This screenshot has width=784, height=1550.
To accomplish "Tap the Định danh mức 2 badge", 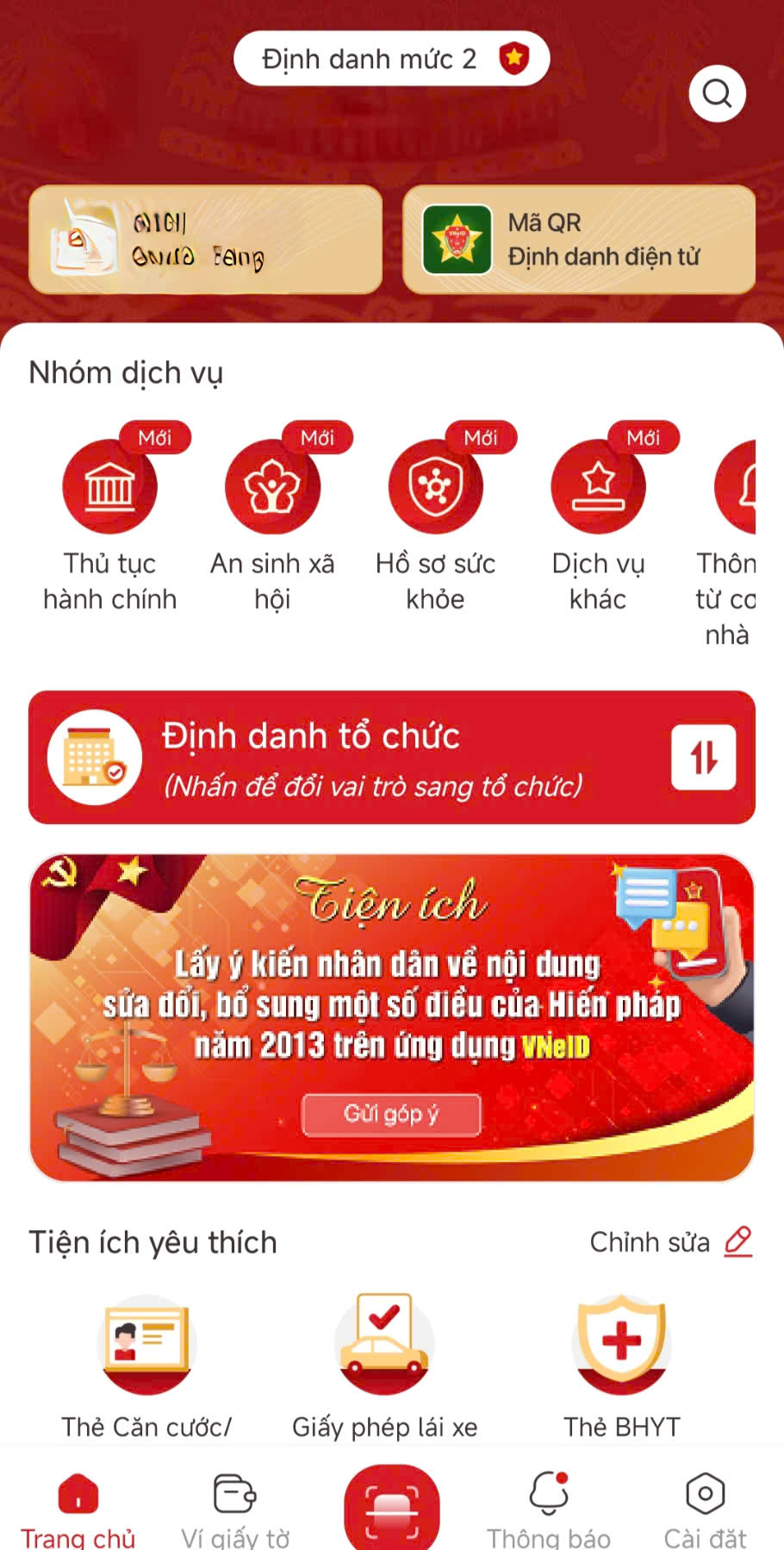I will (x=391, y=59).
